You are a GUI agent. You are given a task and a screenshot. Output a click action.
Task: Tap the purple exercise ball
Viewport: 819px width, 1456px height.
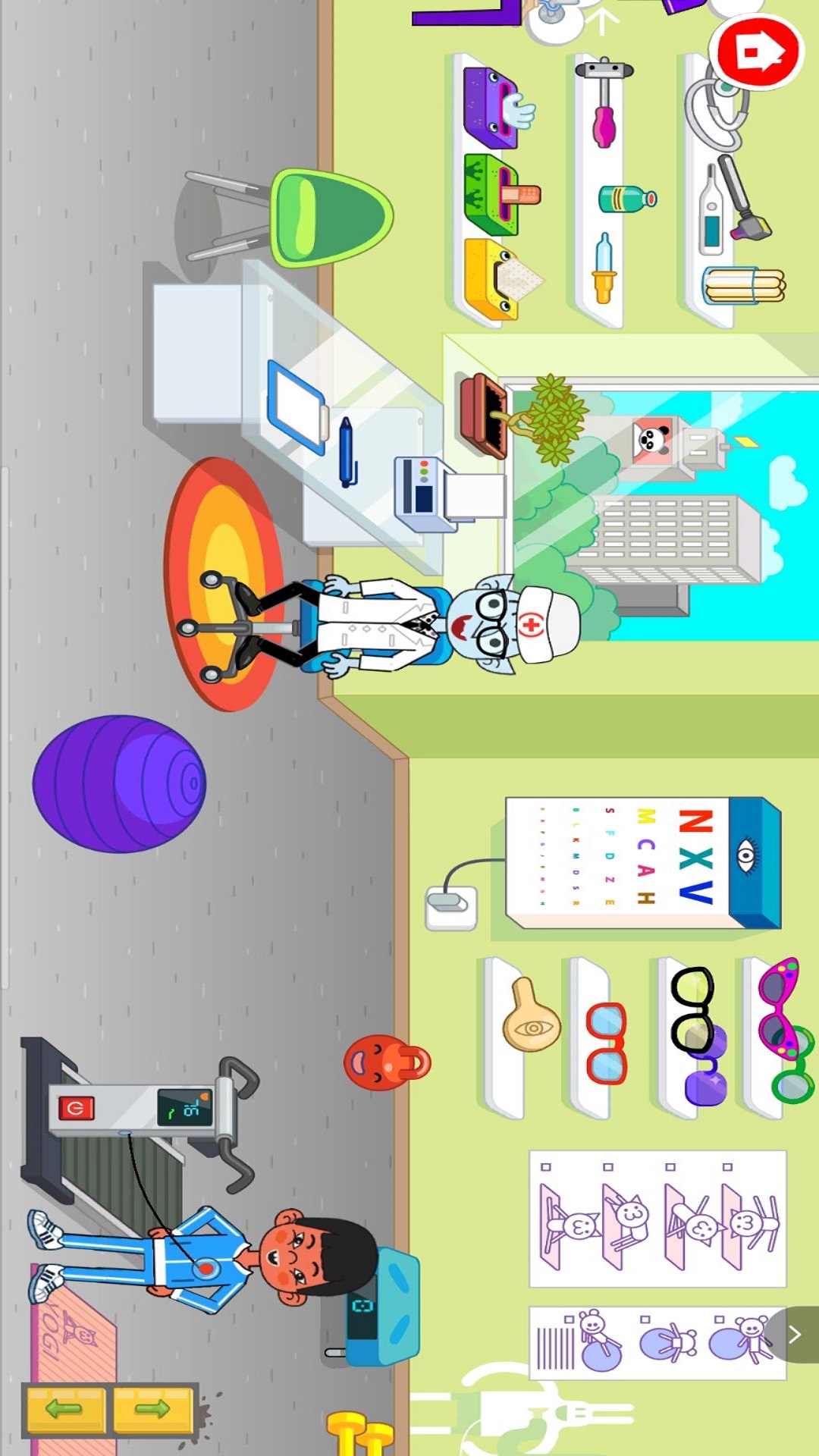pyautogui.click(x=120, y=783)
